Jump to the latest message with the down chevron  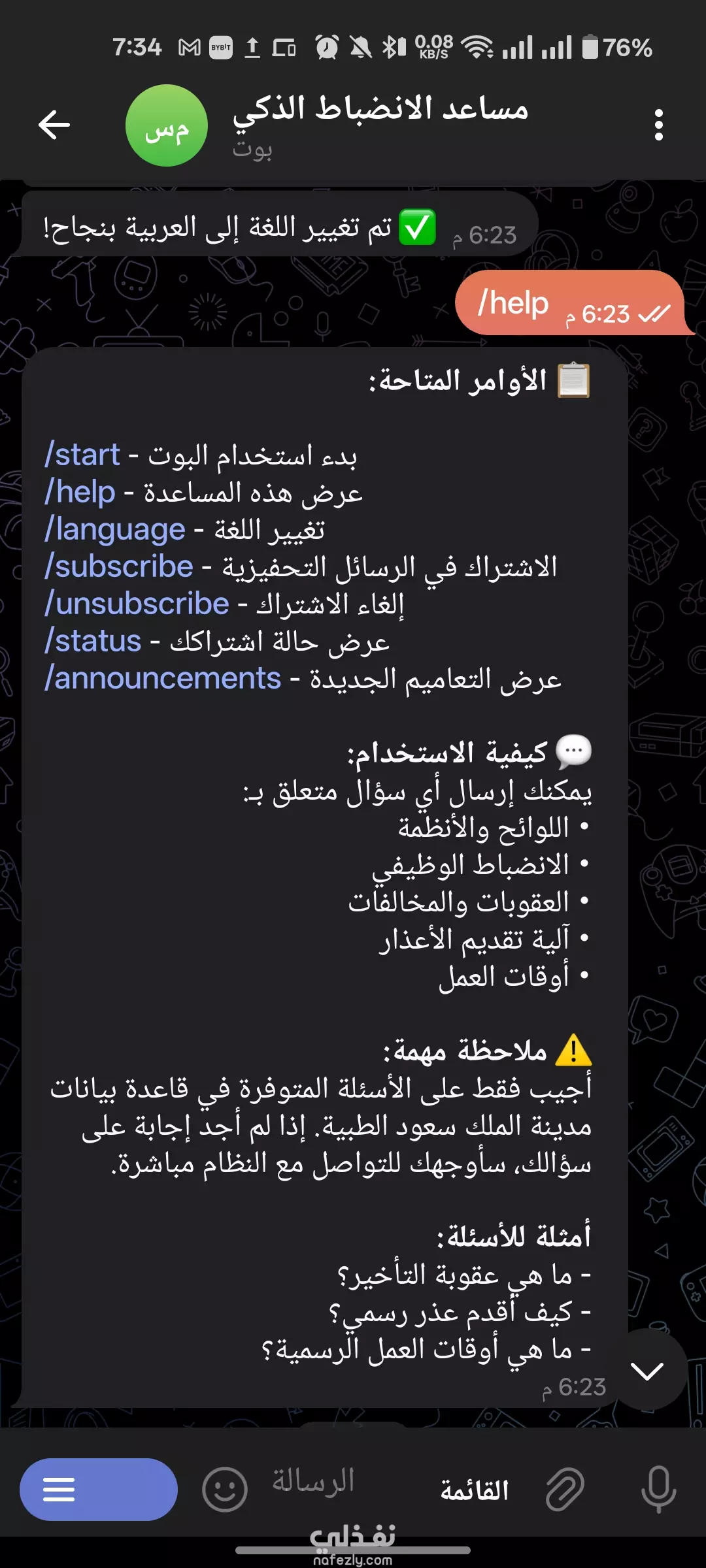pyautogui.click(x=647, y=1371)
